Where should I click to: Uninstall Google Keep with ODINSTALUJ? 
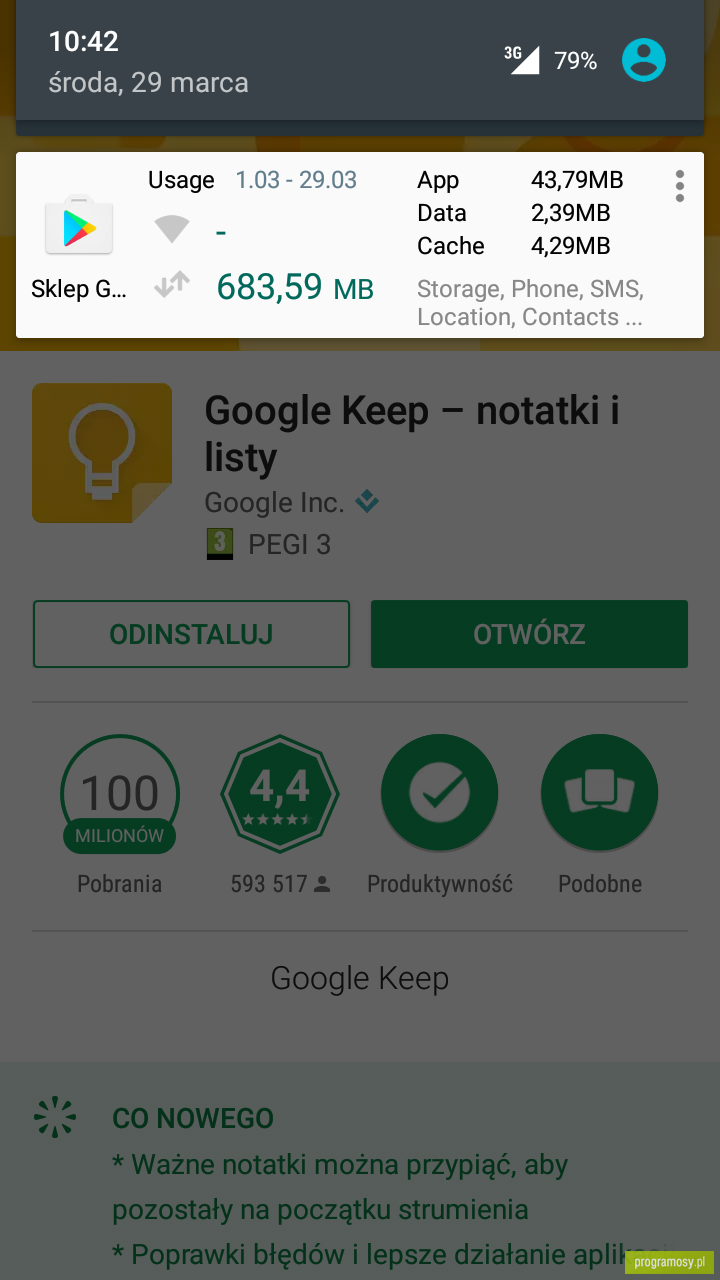point(191,634)
